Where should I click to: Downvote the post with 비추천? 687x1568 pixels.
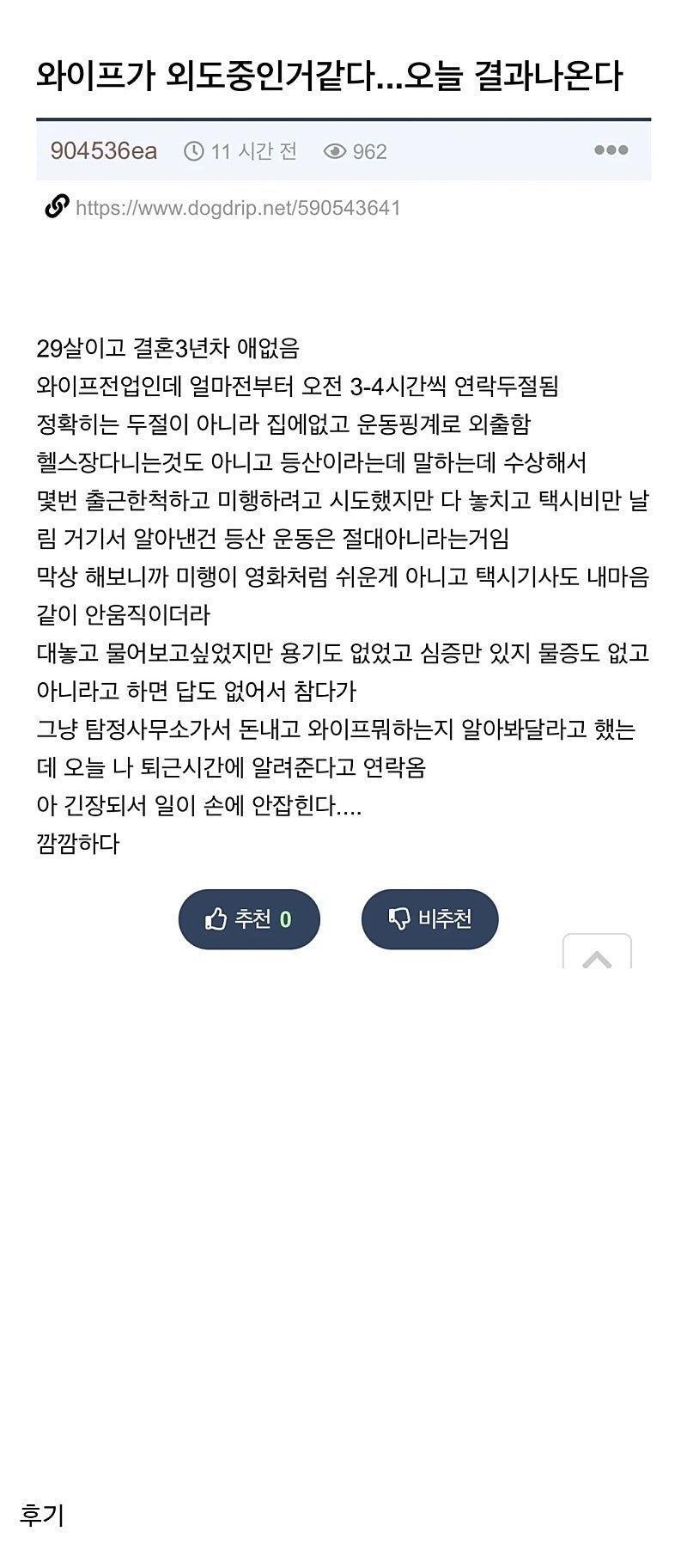click(429, 919)
